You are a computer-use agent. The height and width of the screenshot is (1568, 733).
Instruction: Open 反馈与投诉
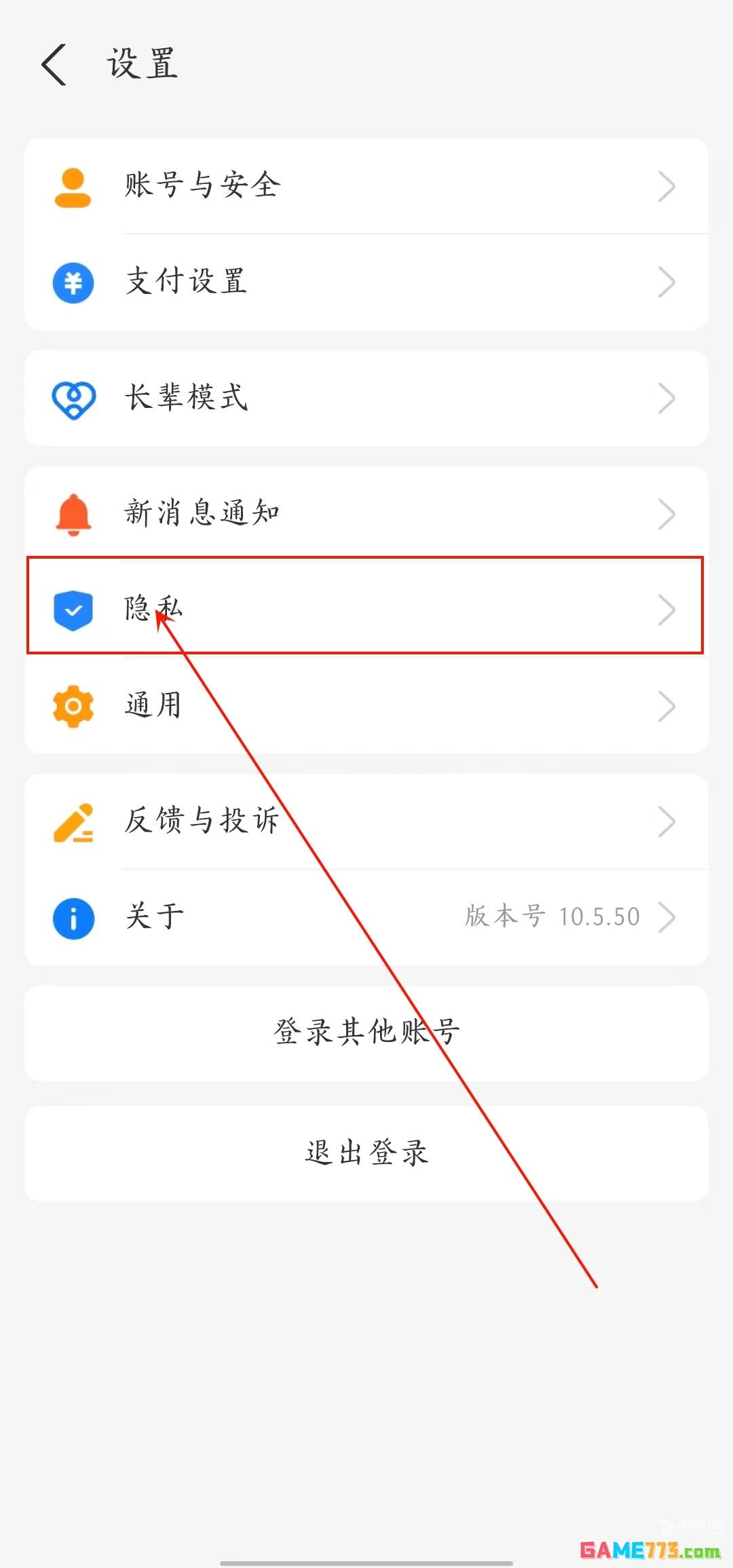coord(366,821)
